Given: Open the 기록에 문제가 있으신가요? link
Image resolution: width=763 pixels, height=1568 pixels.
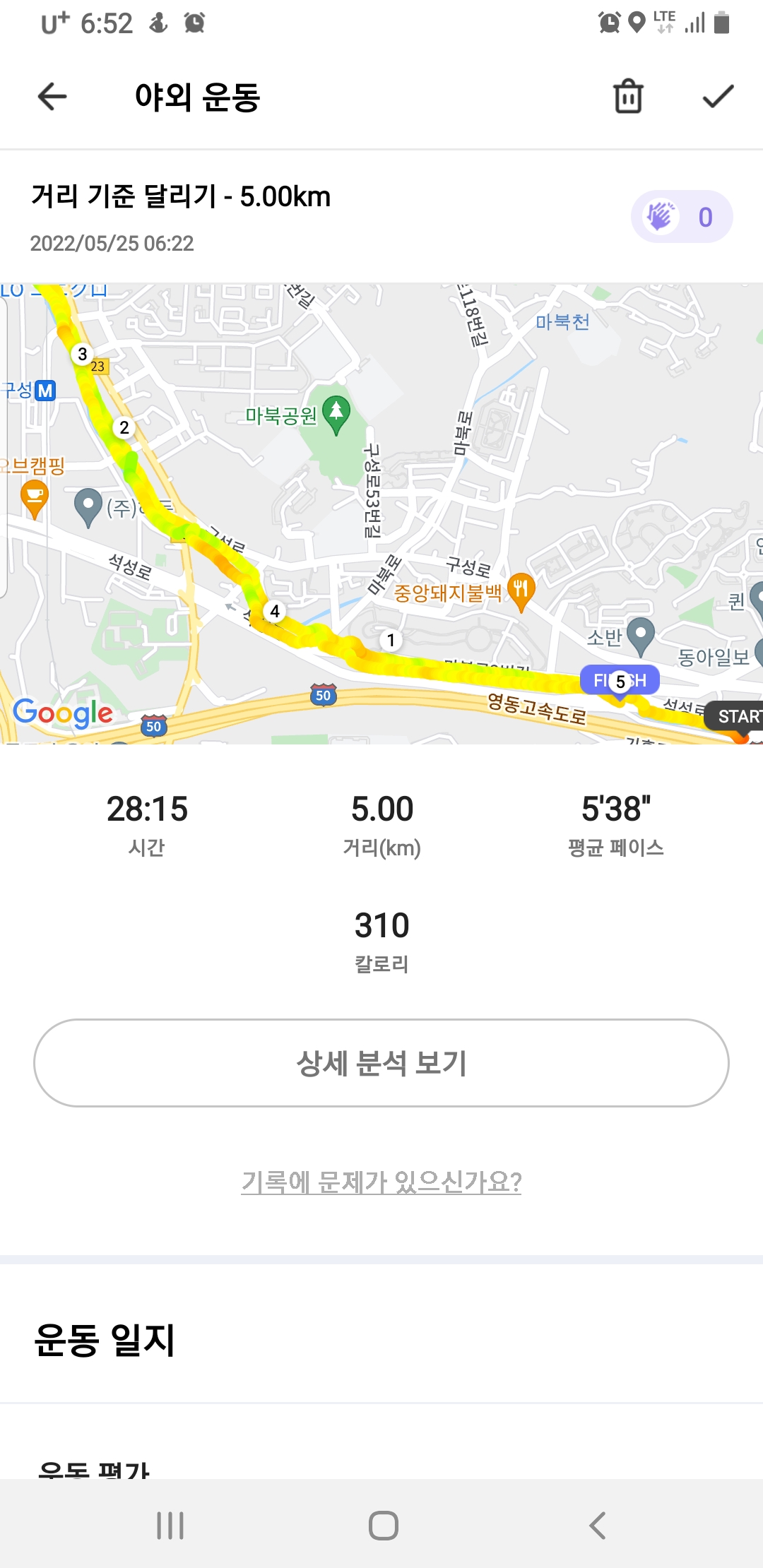Looking at the screenshot, I should point(381,1182).
